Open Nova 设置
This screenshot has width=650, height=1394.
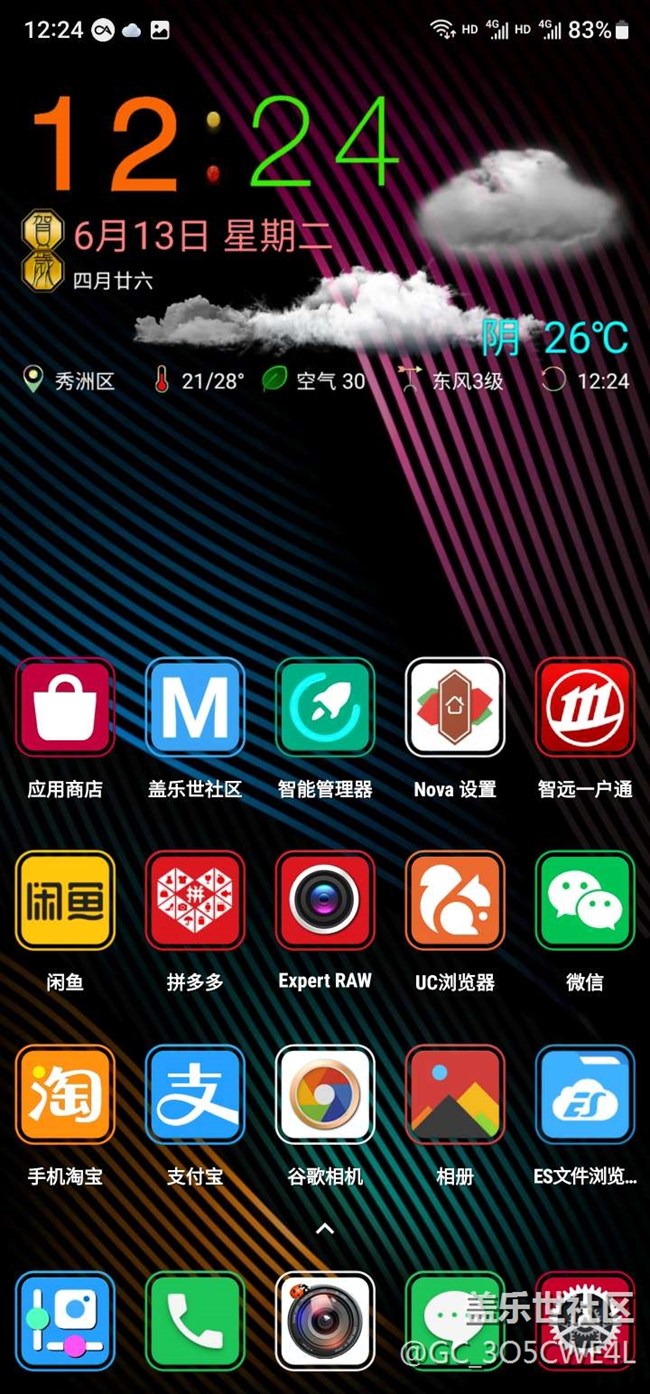pyautogui.click(x=455, y=707)
